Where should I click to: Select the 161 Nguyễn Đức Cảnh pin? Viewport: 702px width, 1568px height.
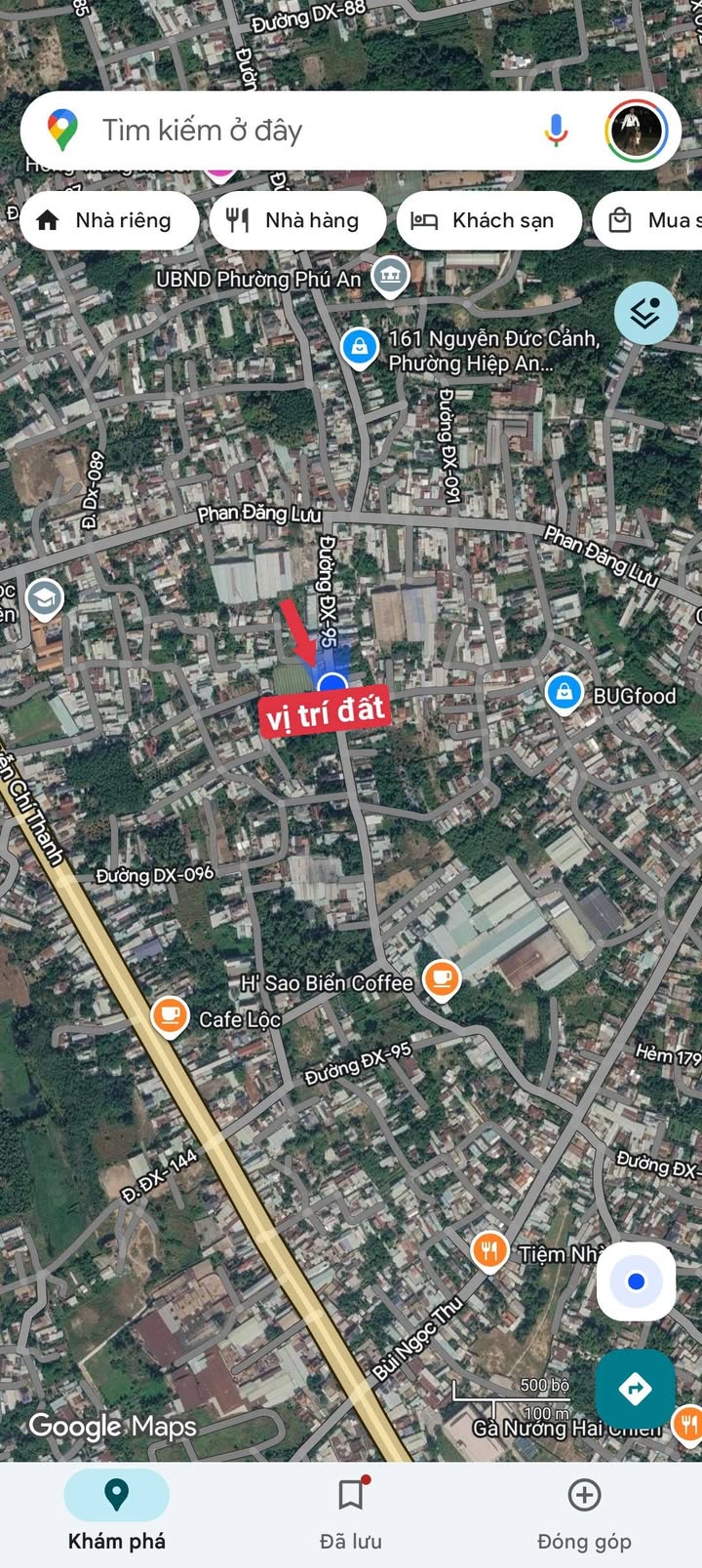coord(359,348)
